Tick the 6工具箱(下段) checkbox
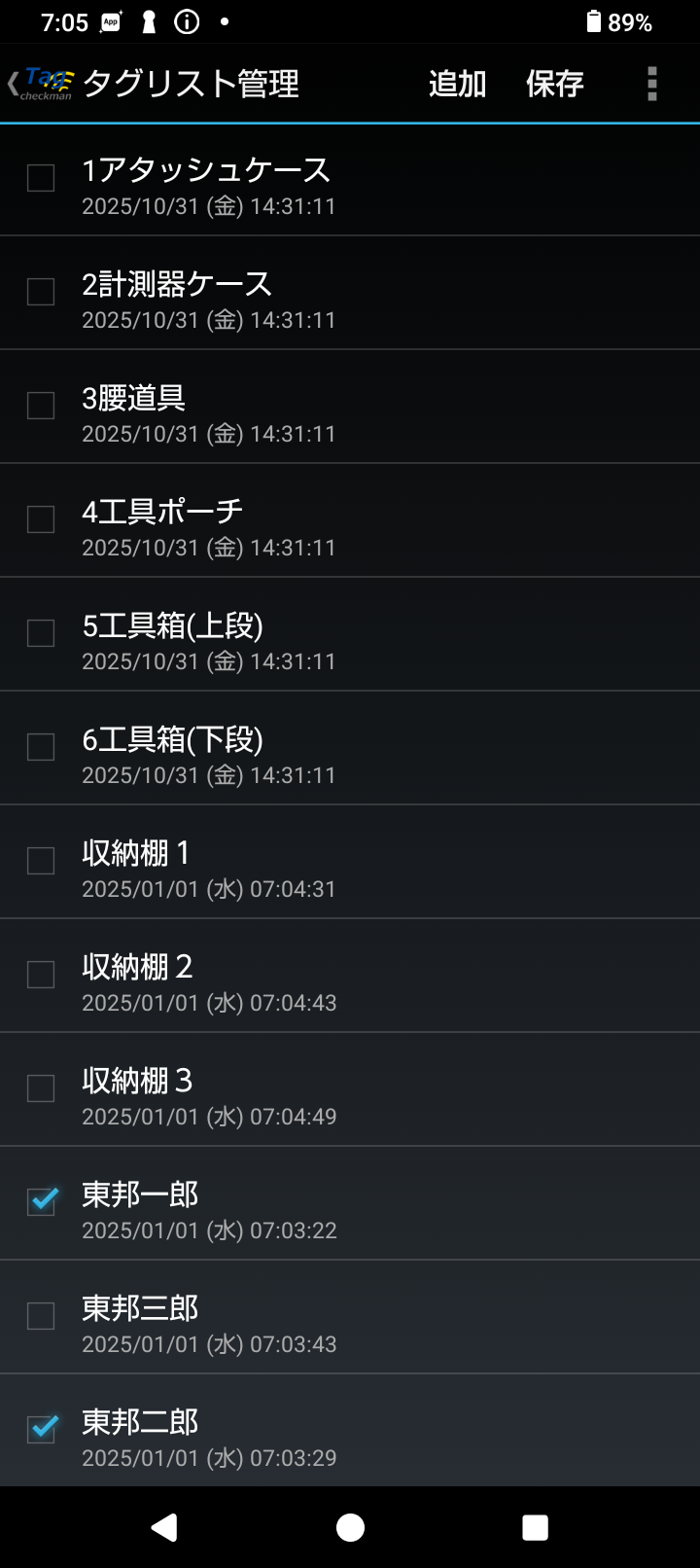Viewport: 700px width, 1568px height. [41, 747]
